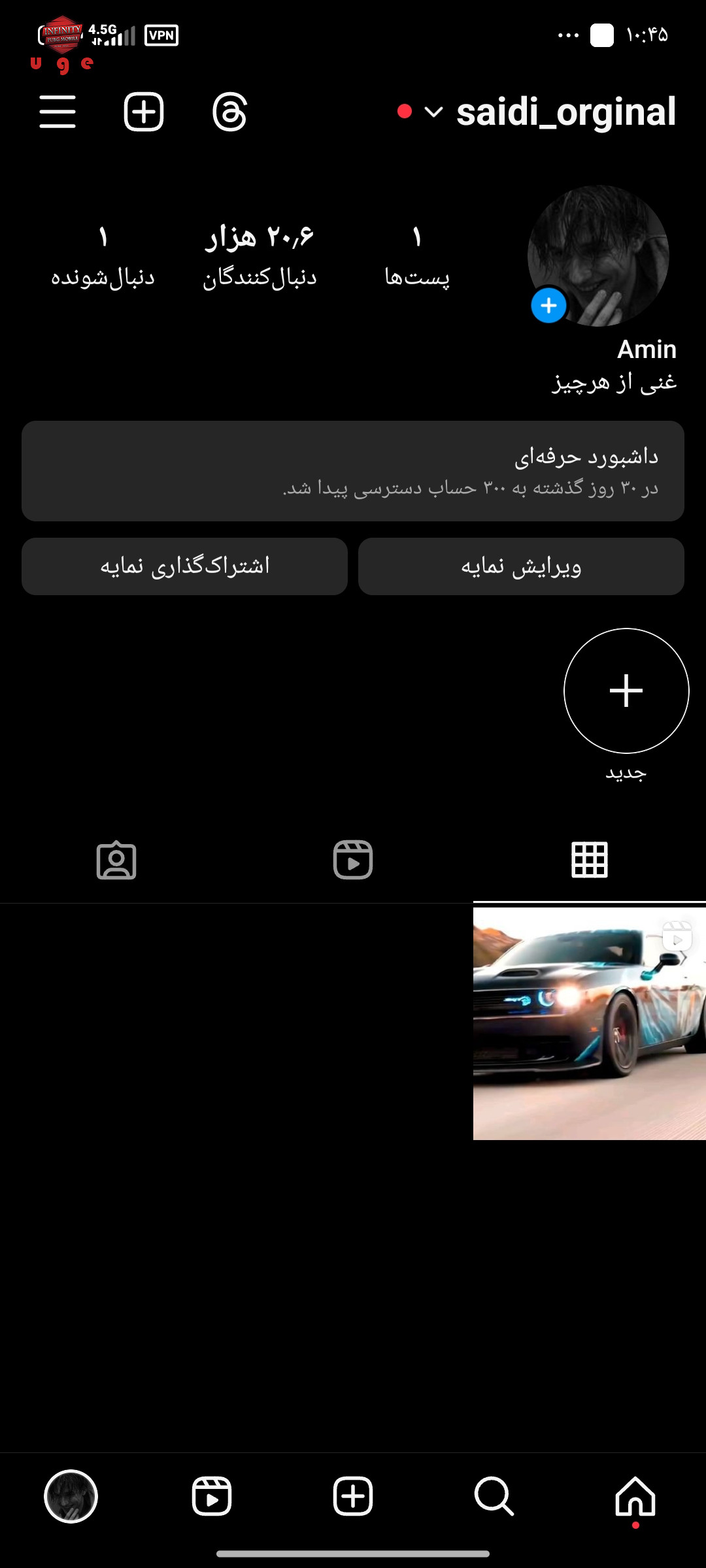Switch to the reels tab on profile

click(x=353, y=860)
